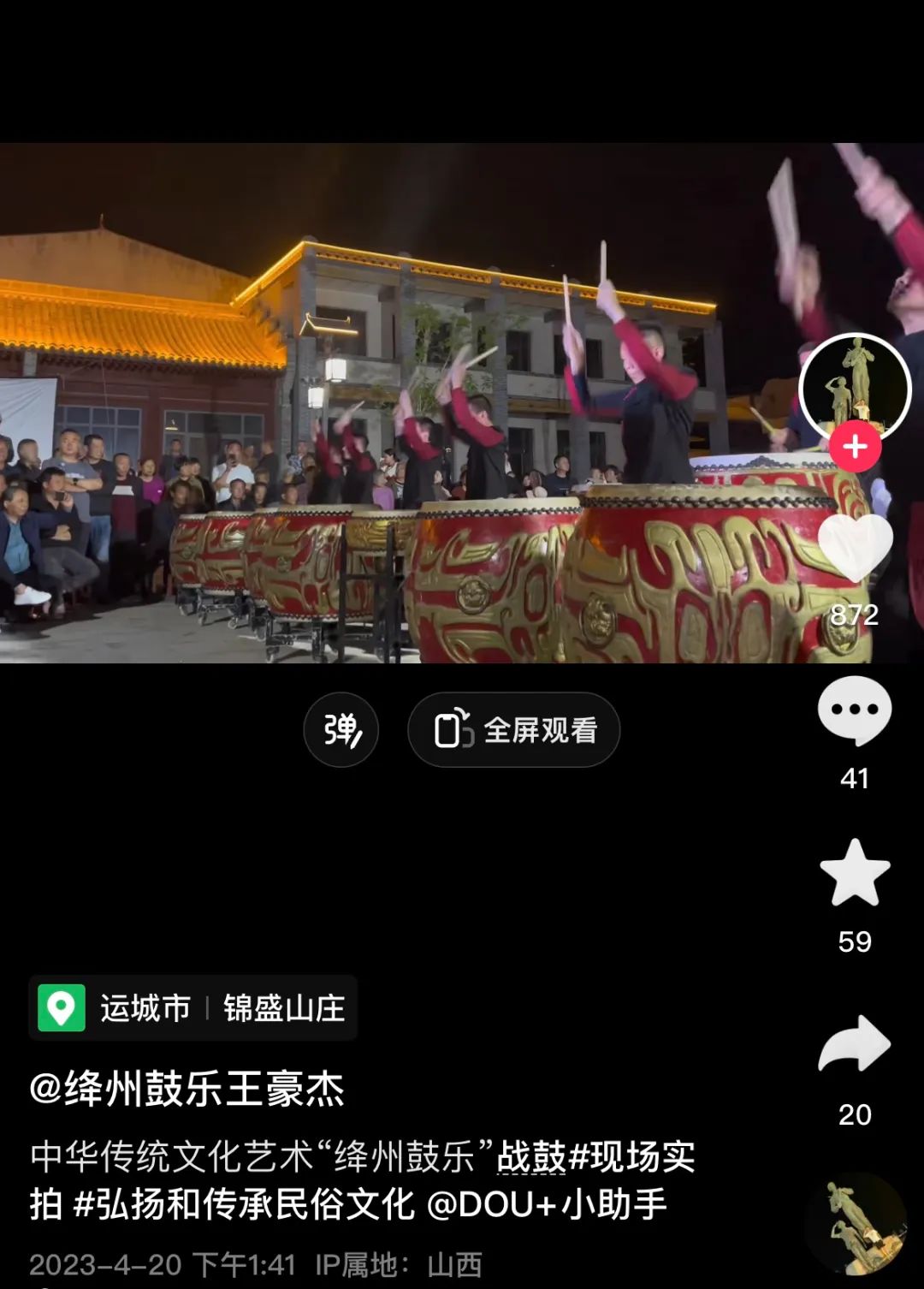Open @绛州鼓乐王豪杰 profile name
This screenshot has height=1289, width=924.
point(187,1090)
